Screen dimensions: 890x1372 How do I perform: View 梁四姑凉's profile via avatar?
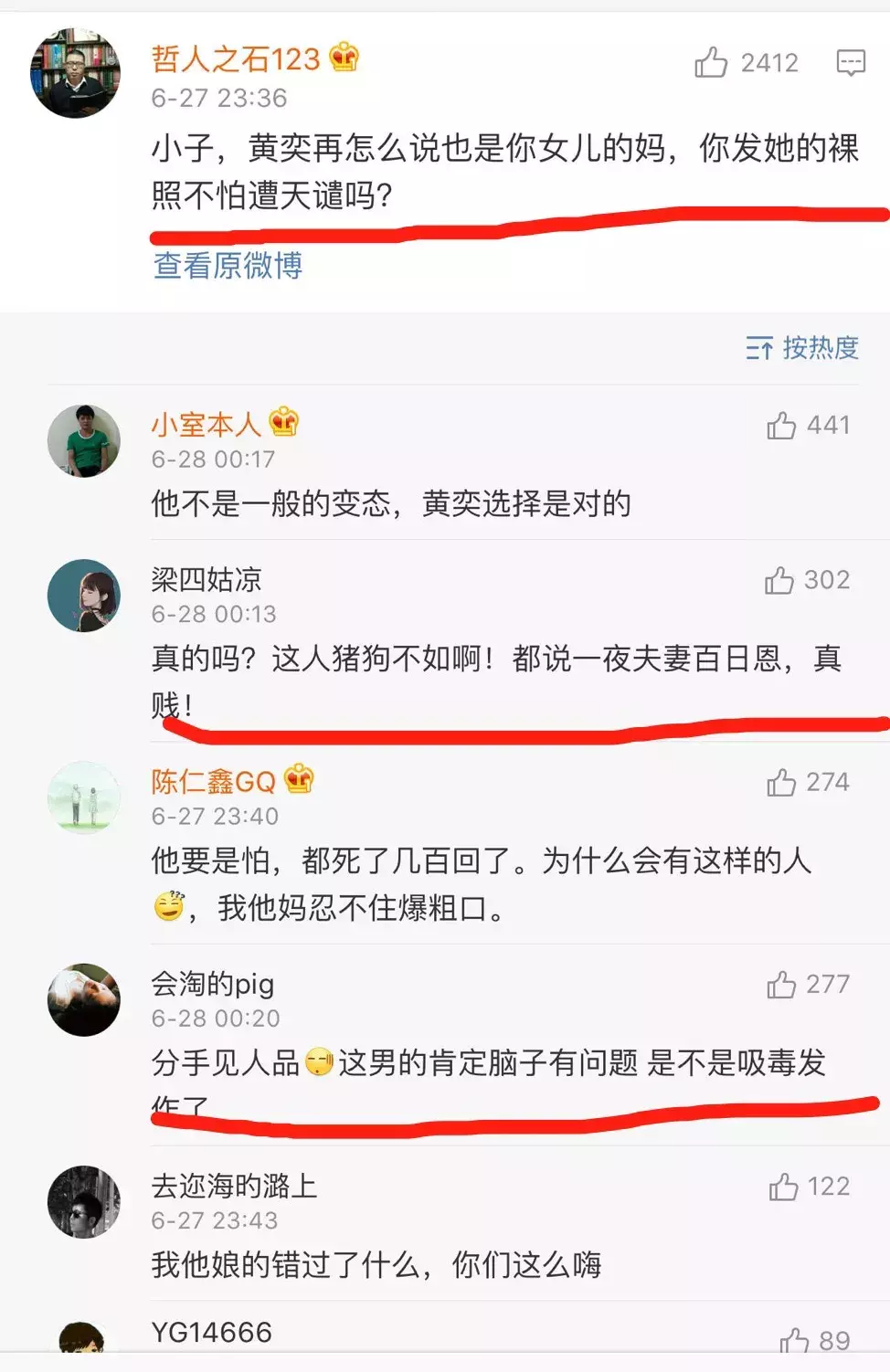(84, 596)
